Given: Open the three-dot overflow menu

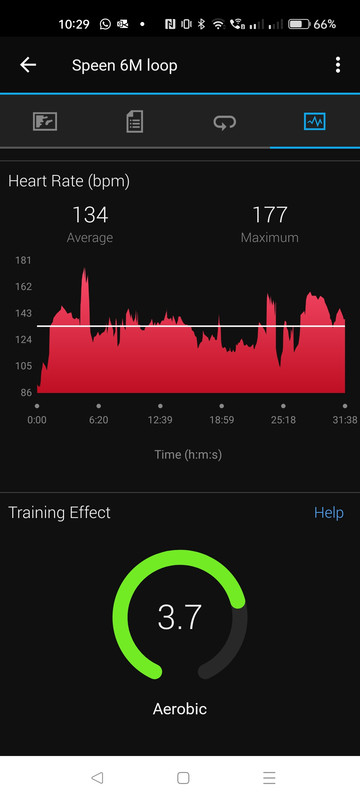Looking at the screenshot, I should click(338, 65).
